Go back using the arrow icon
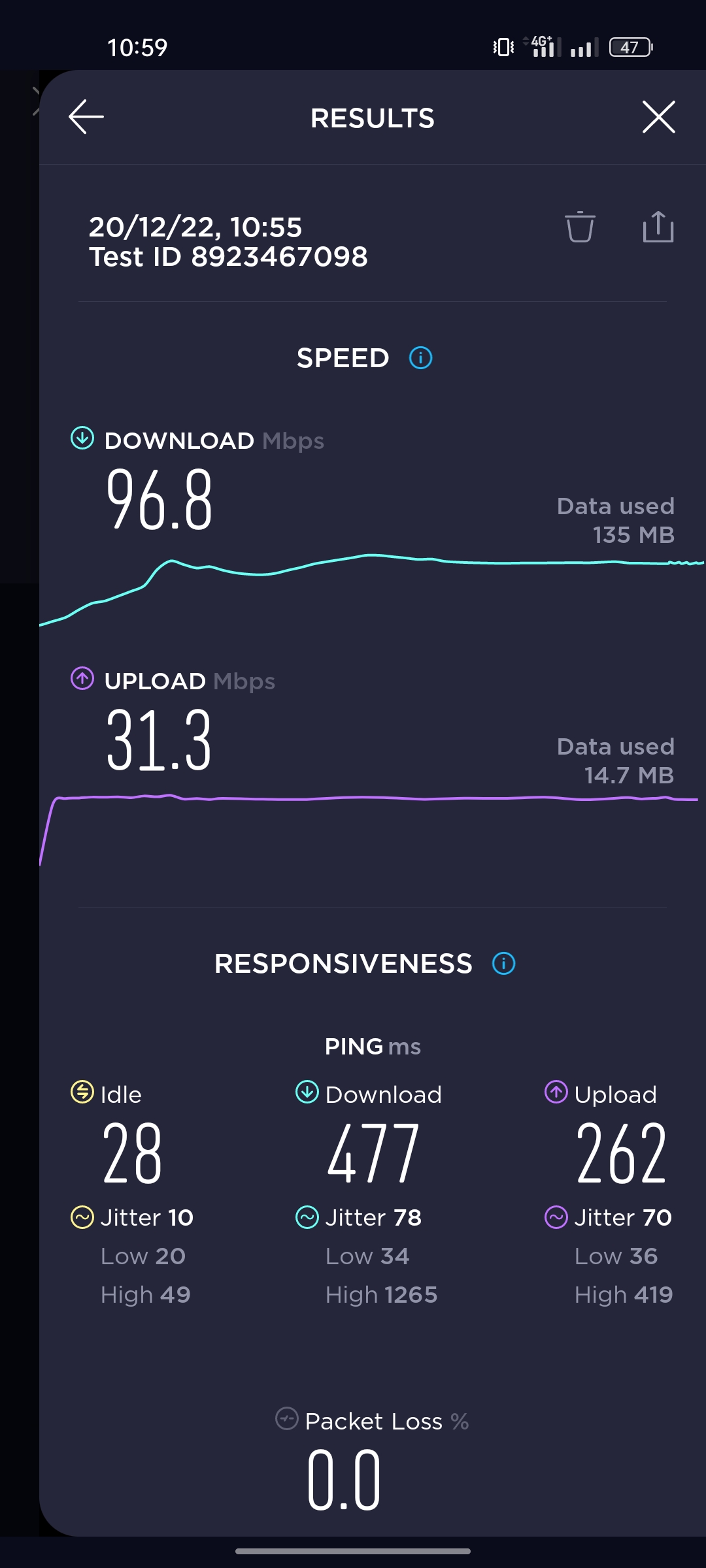The image size is (706, 1568). (x=86, y=117)
